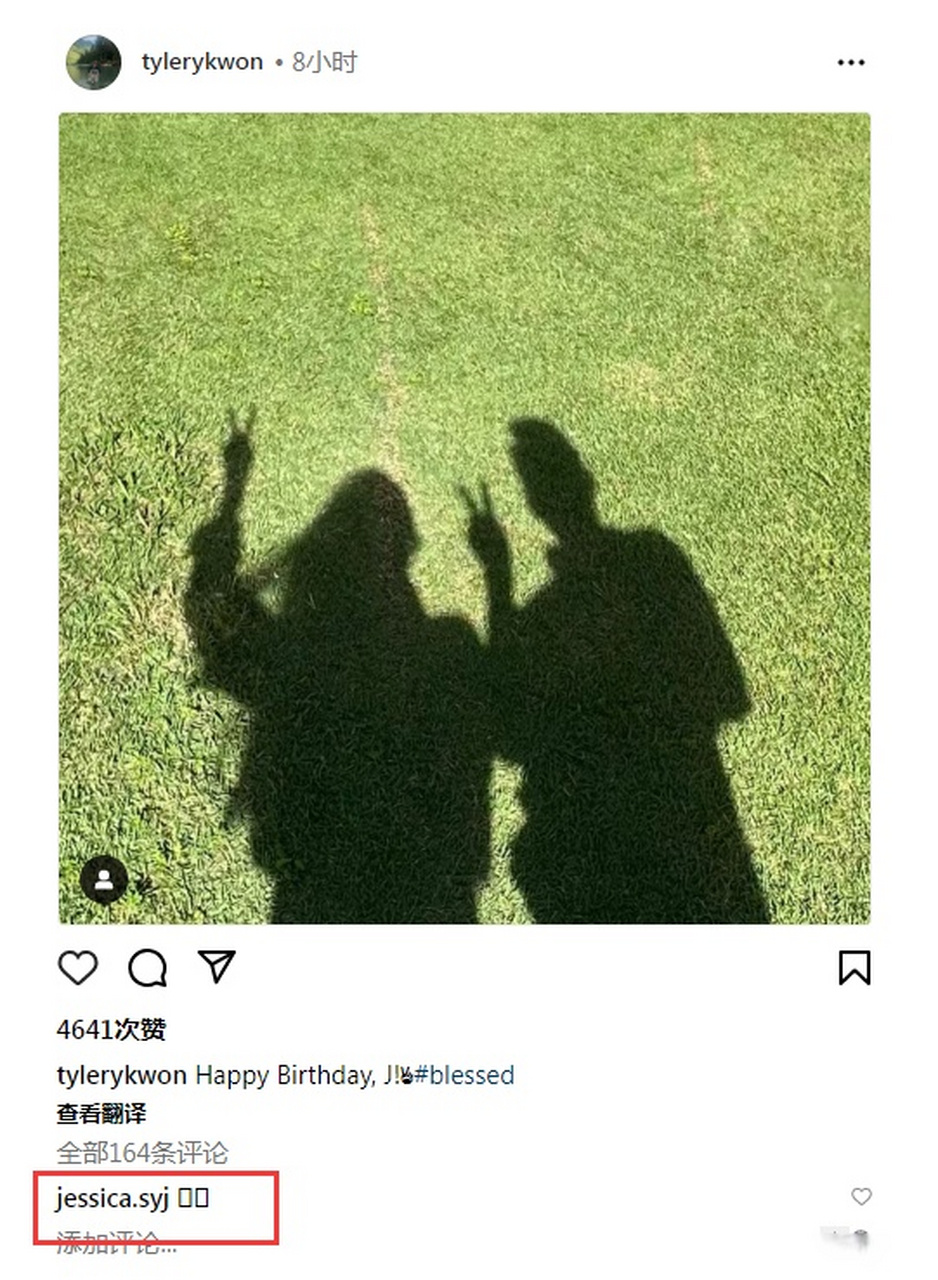View all 164 comments

pyautogui.click(x=142, y=1153)
